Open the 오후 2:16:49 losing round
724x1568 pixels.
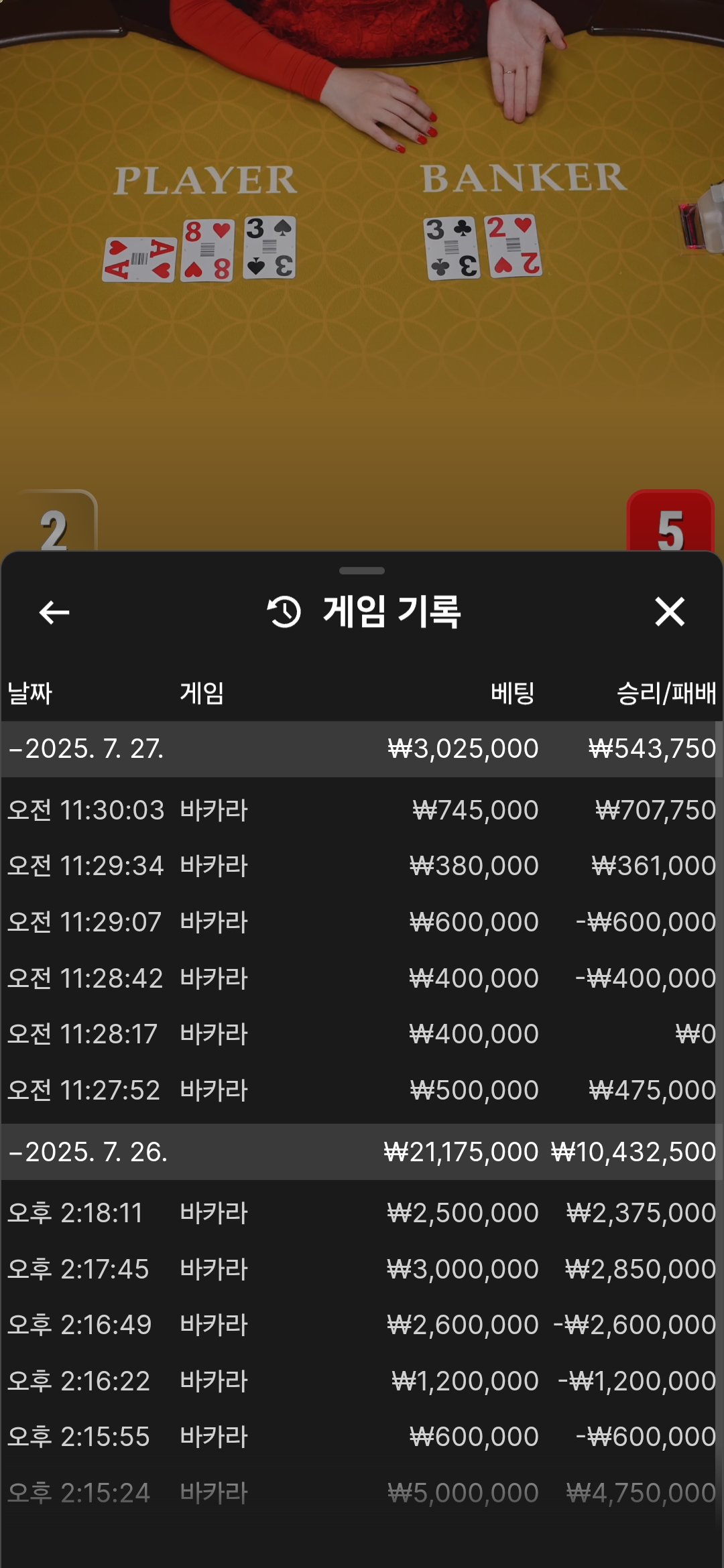[362, 1325]
